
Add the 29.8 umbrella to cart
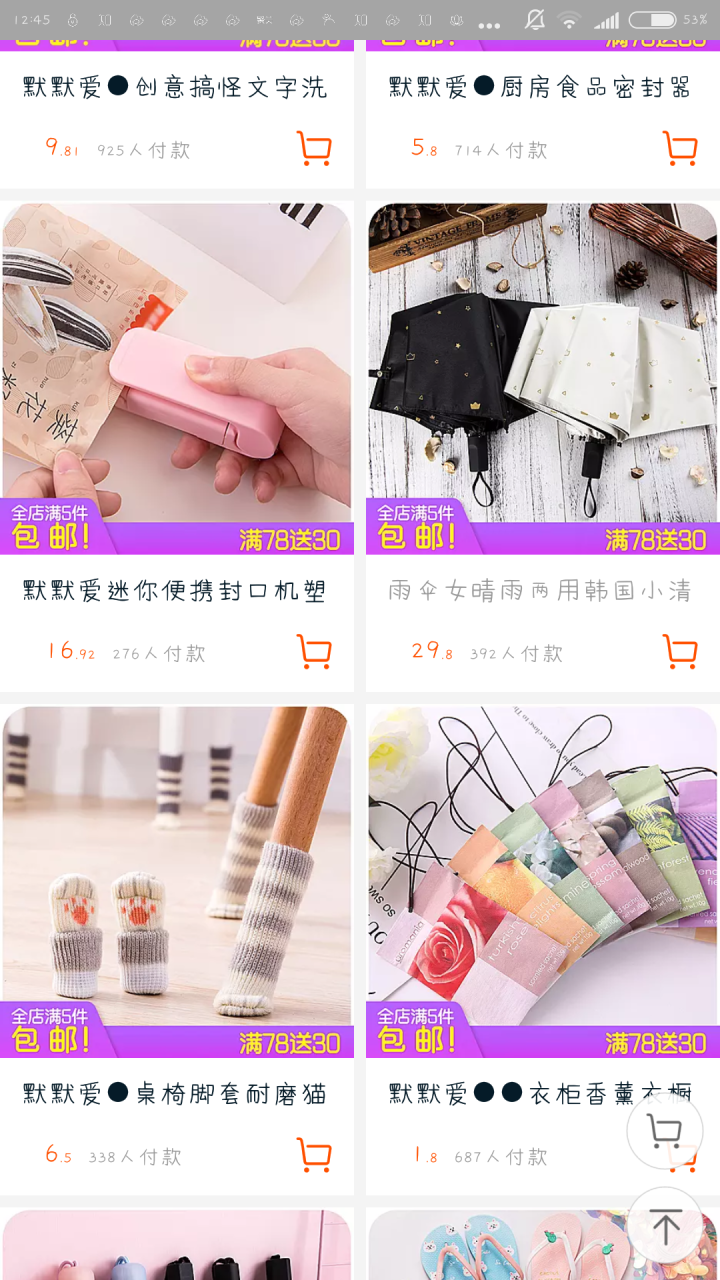[x=680, y=652]
